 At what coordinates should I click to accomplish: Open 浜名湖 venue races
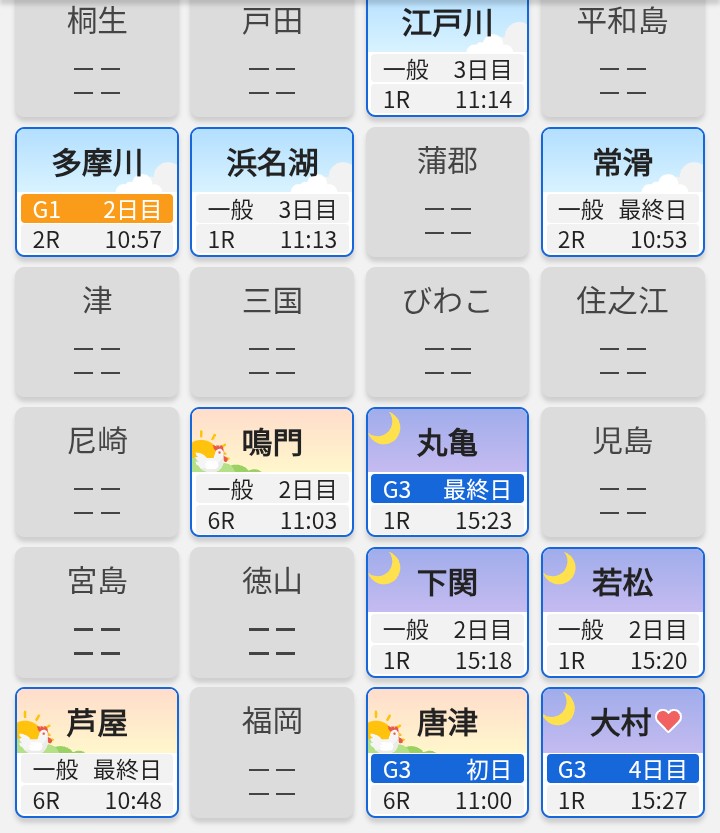pos(272,192)
